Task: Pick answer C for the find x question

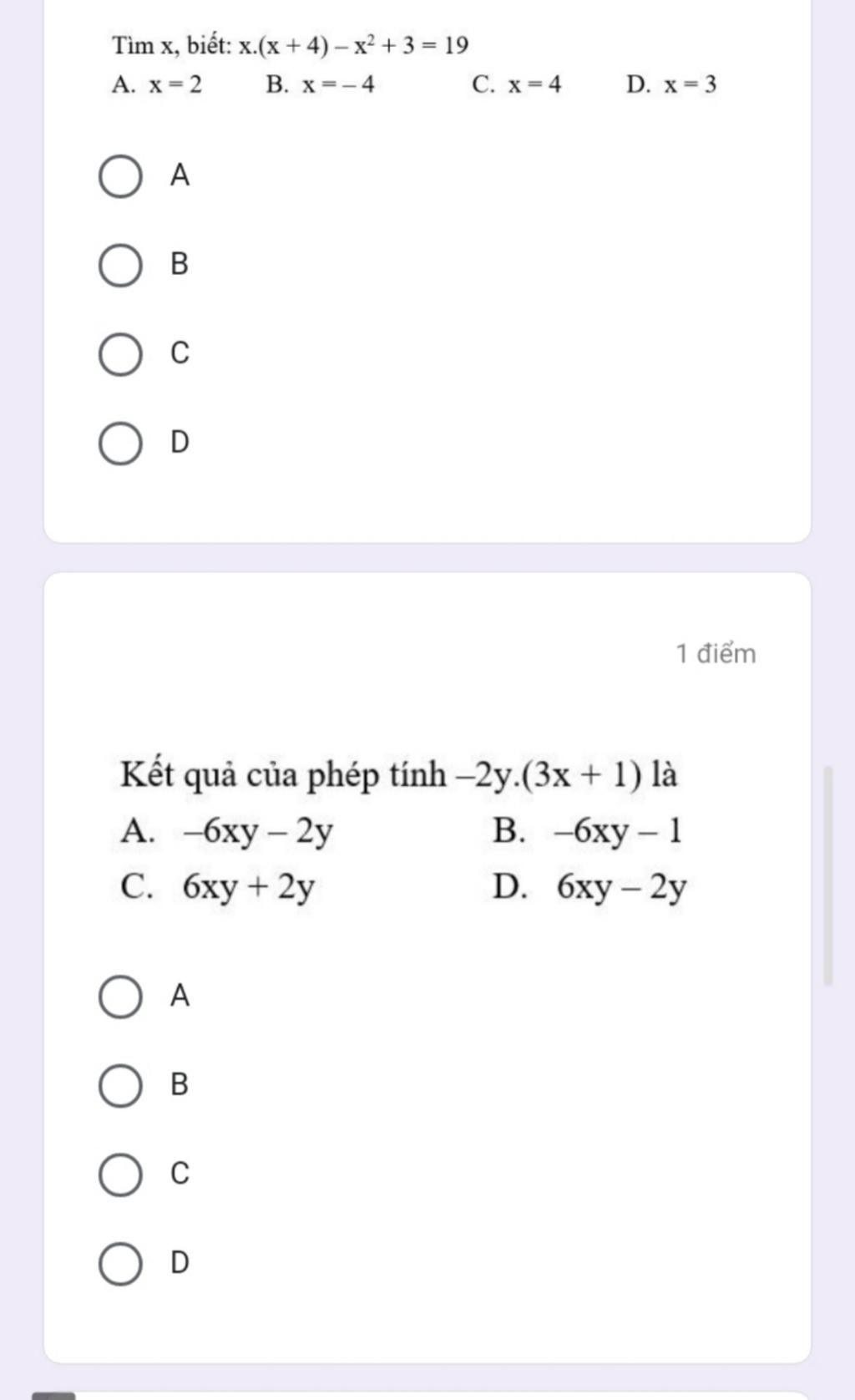Action: click(120, 354)
